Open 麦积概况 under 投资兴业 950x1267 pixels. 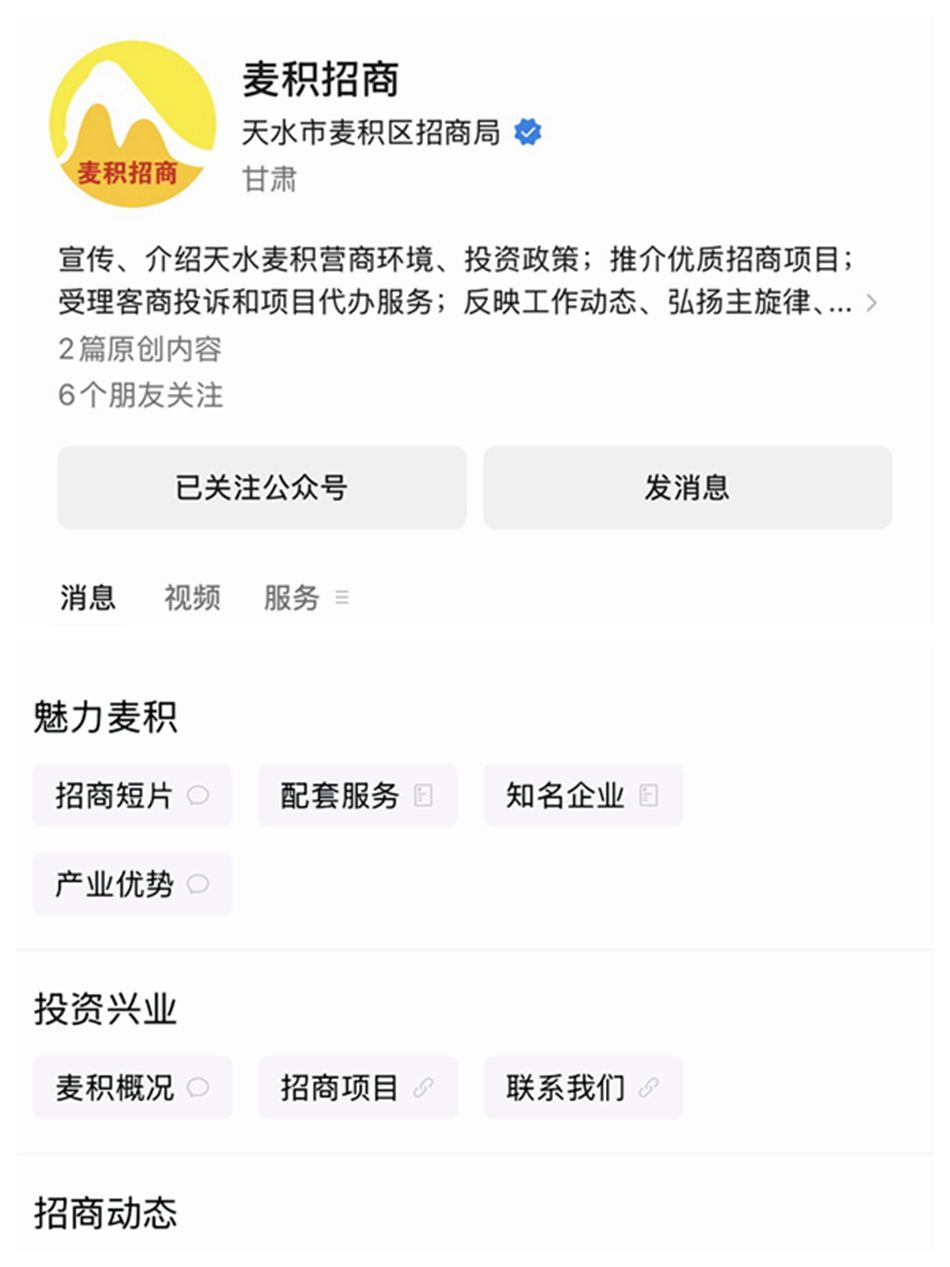(132, 1088)
